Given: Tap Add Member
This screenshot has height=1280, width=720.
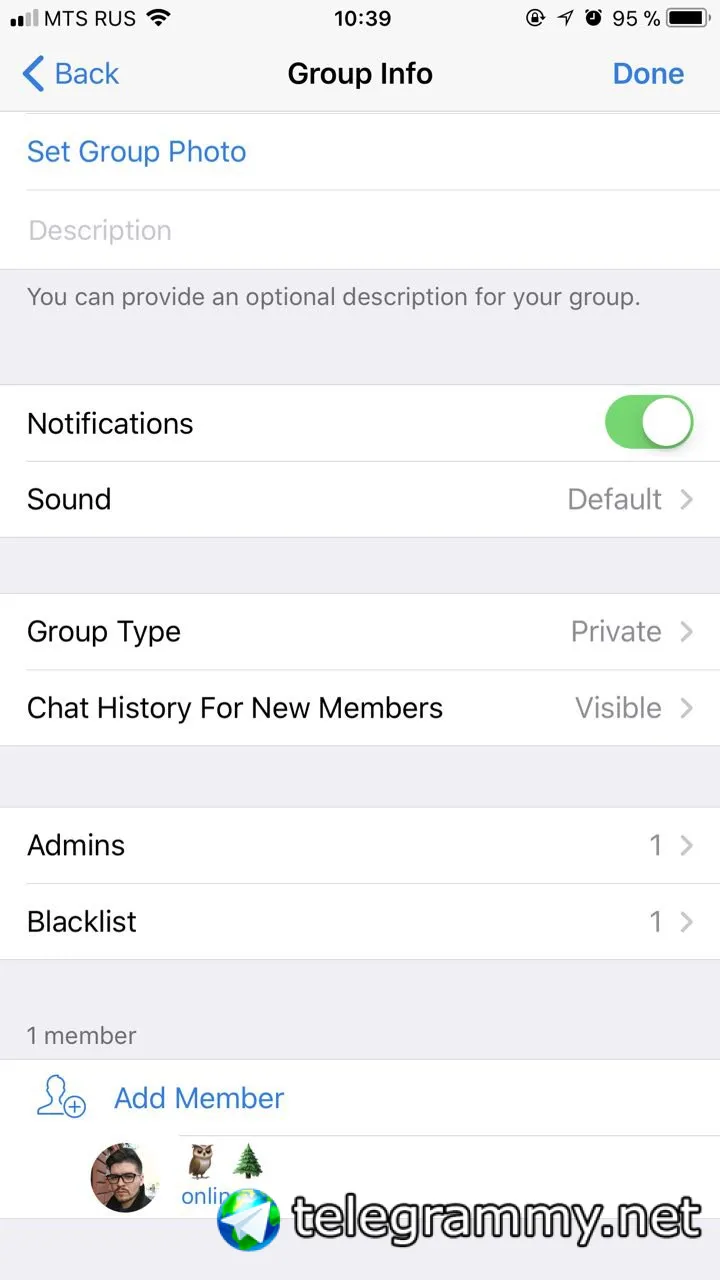Looking at the screenshot, I should [x=199, y=1098].
